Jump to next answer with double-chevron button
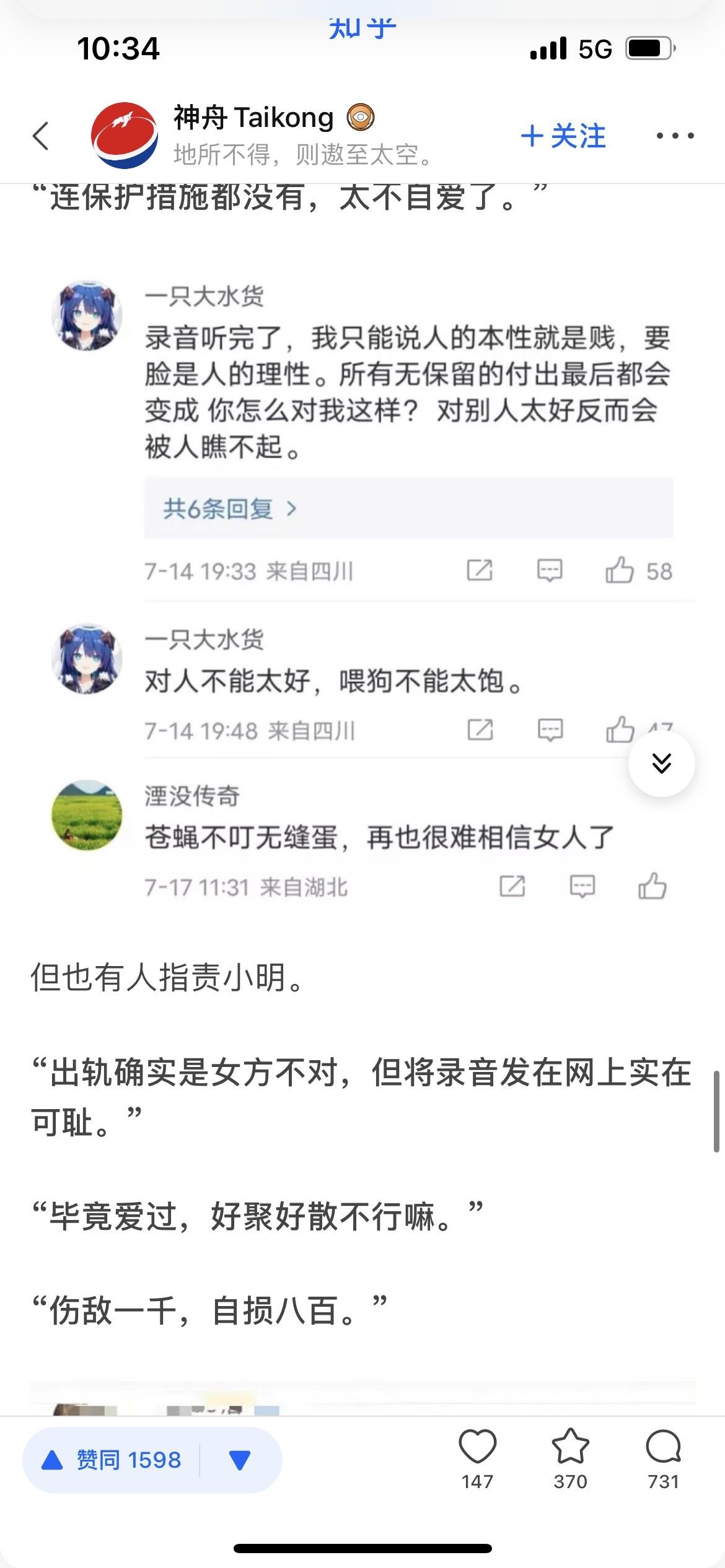The width and height of the screenshot is (725, 1568). pos(661,763)
